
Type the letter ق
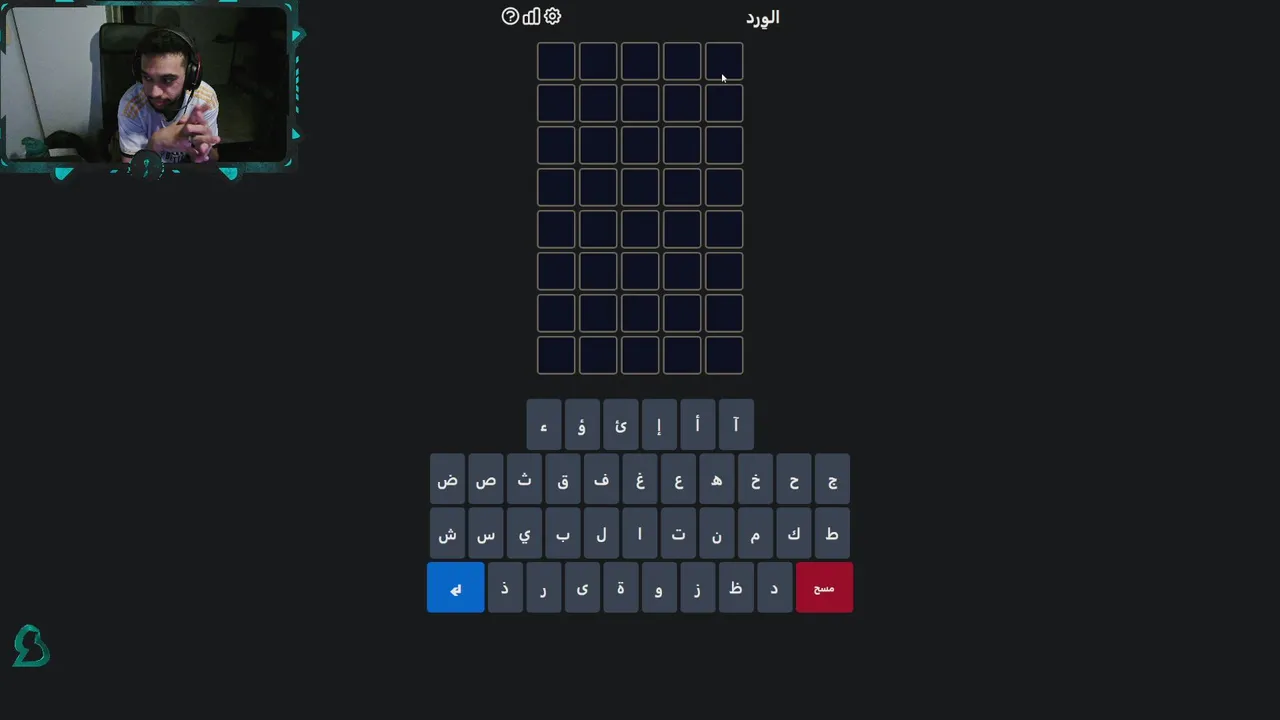[x=563, y=480]
